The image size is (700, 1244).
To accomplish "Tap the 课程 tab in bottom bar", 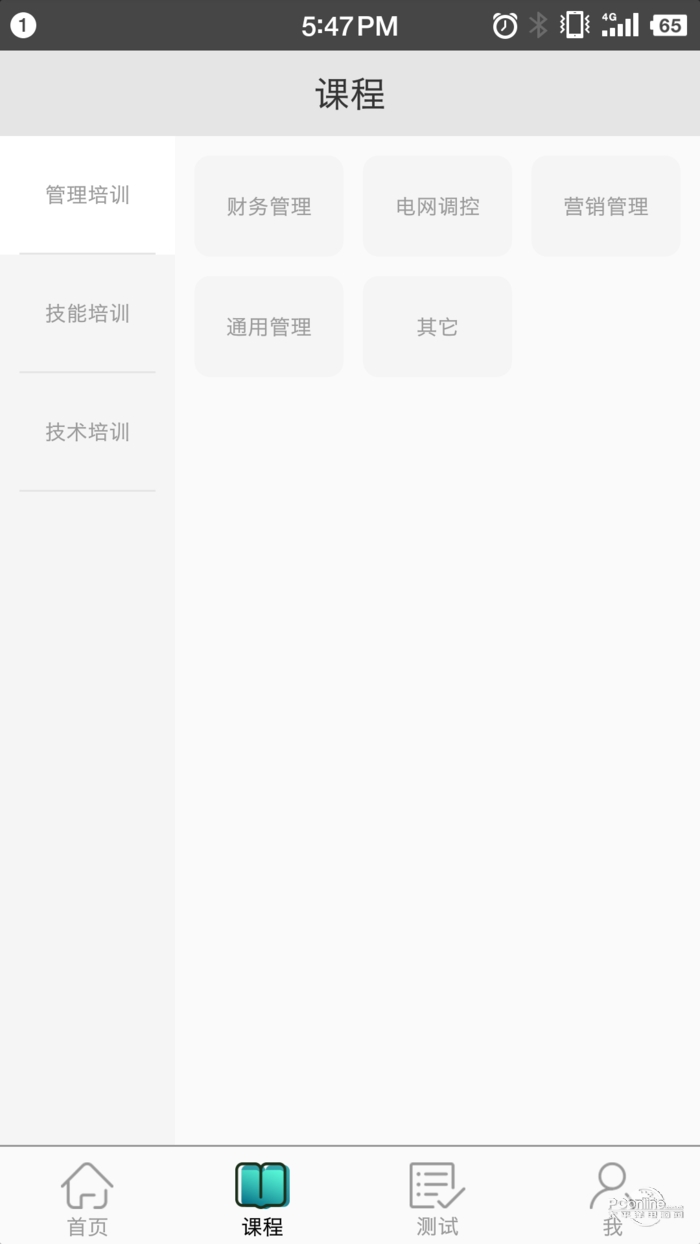I will pyautogui.click(x=262, y=1198).
